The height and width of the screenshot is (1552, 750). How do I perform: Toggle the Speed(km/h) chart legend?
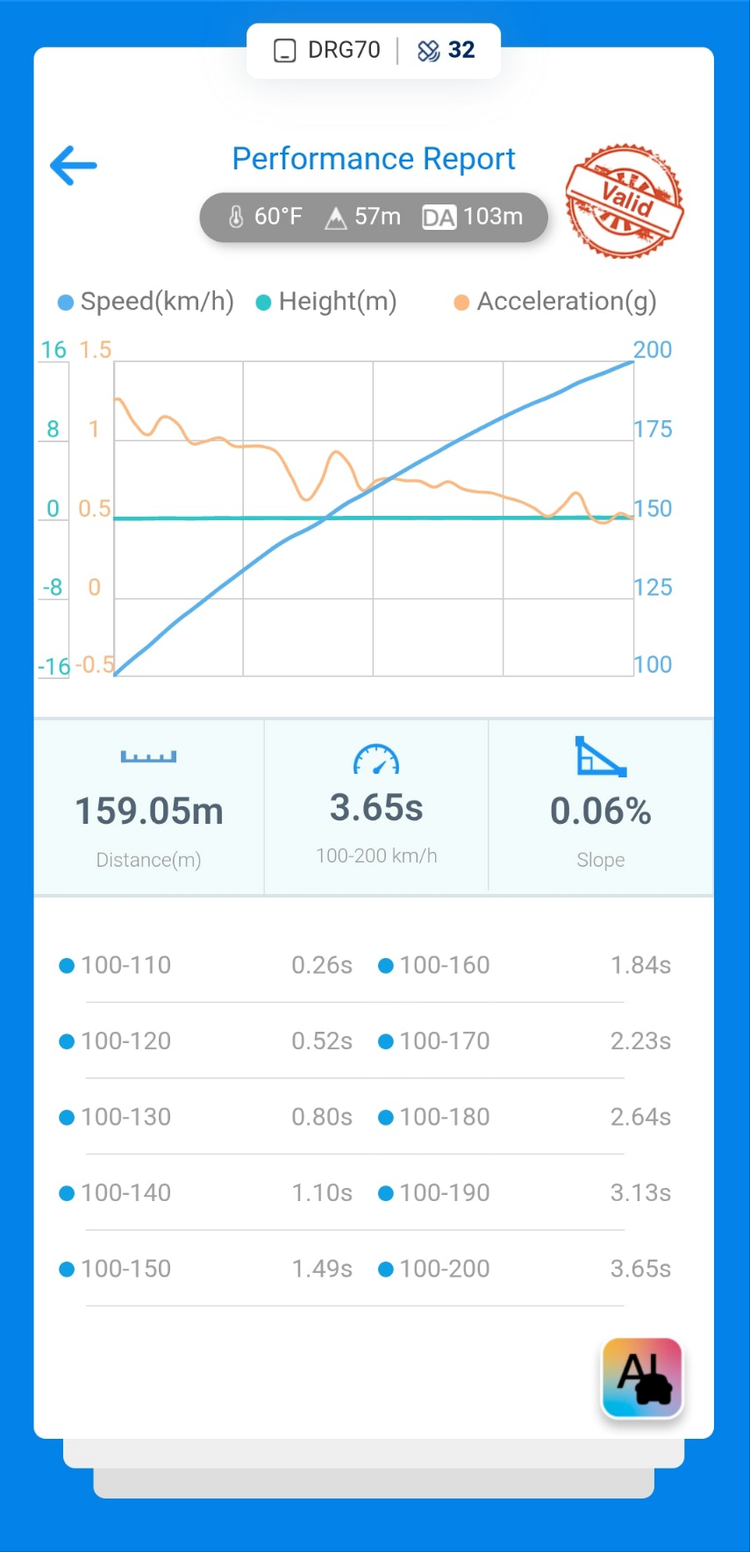tap(146, 302)
